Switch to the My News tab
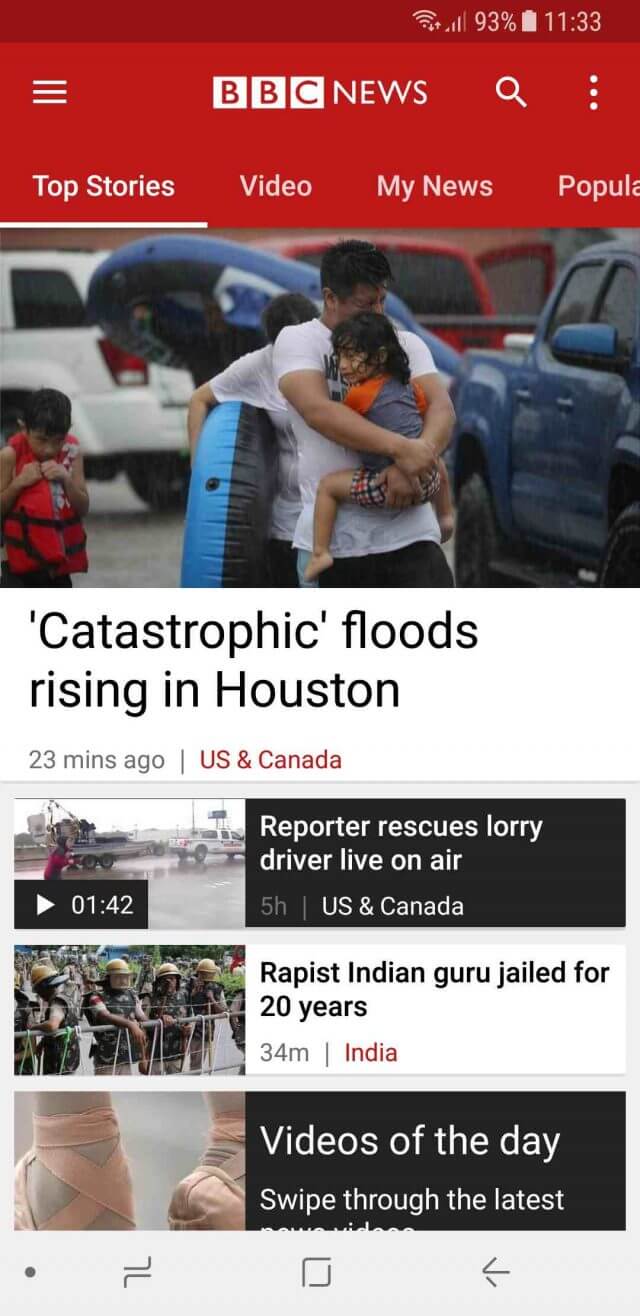 coord(434,186)
